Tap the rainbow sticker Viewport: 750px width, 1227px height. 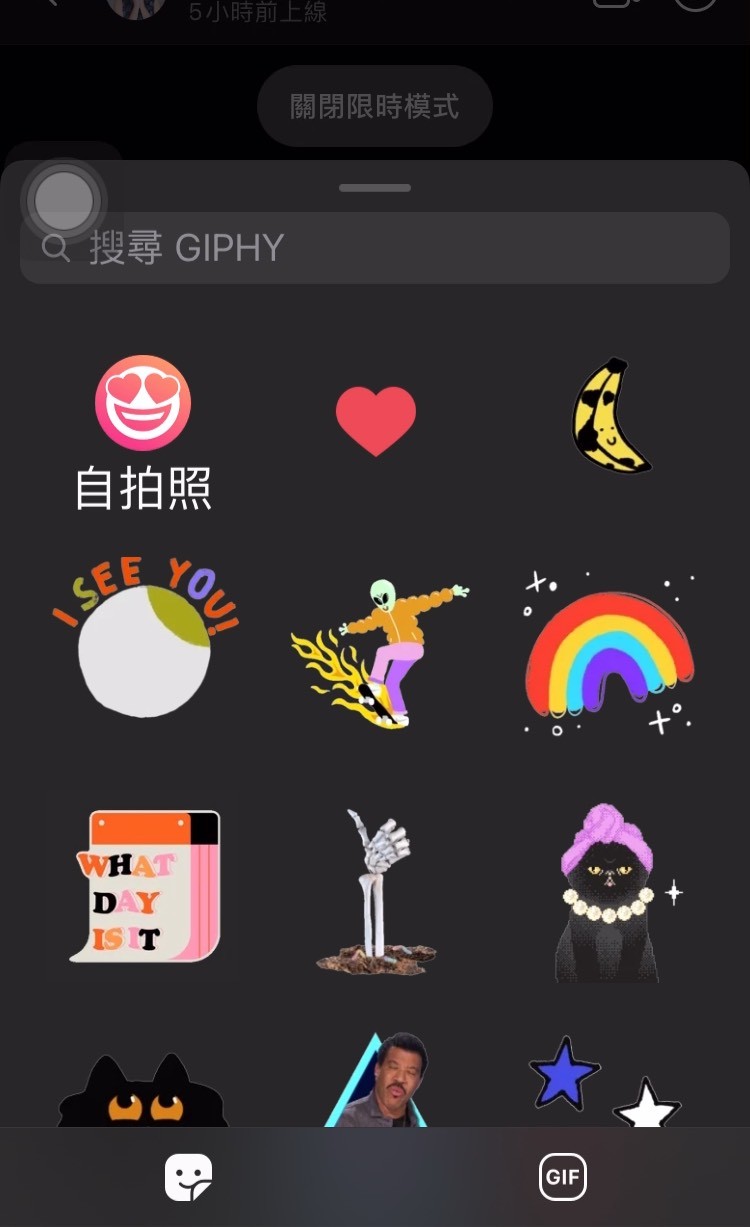(x=608, y=650)
